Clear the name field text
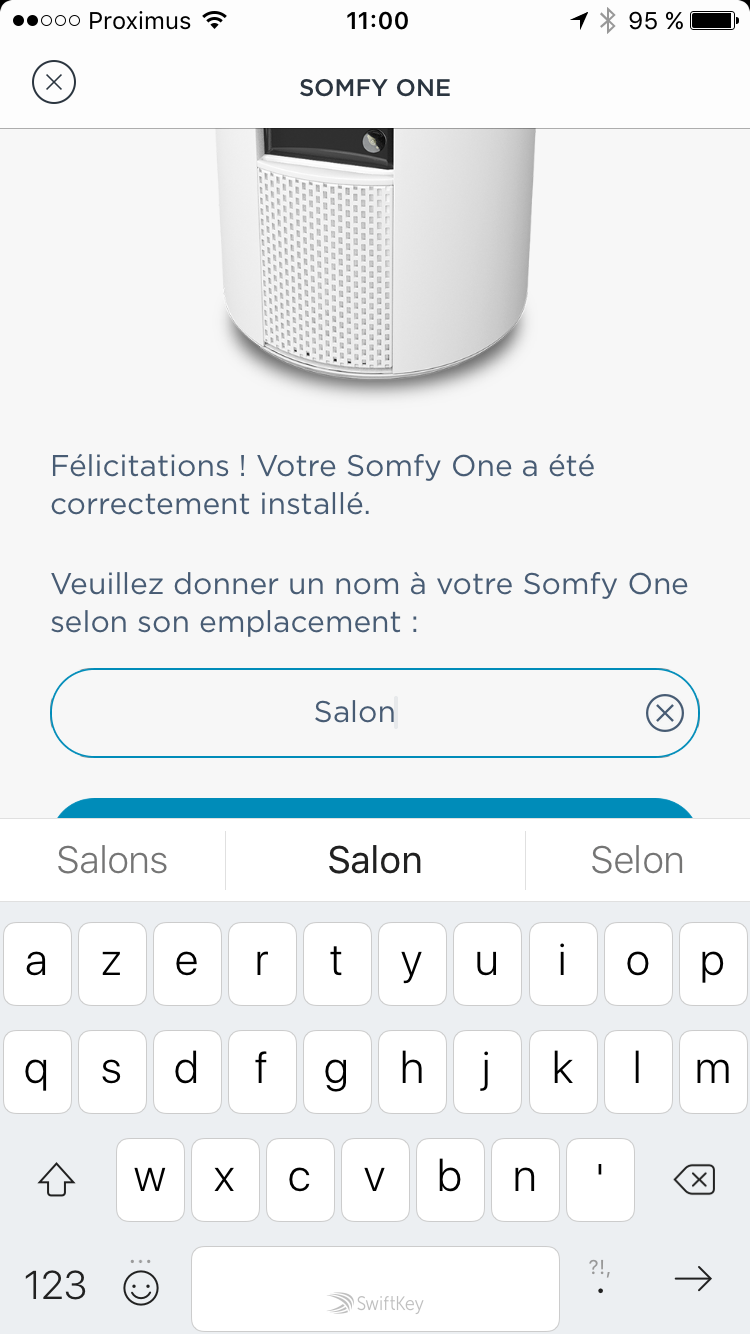The width and height of the screenshot is (750, 1334). 664,713
